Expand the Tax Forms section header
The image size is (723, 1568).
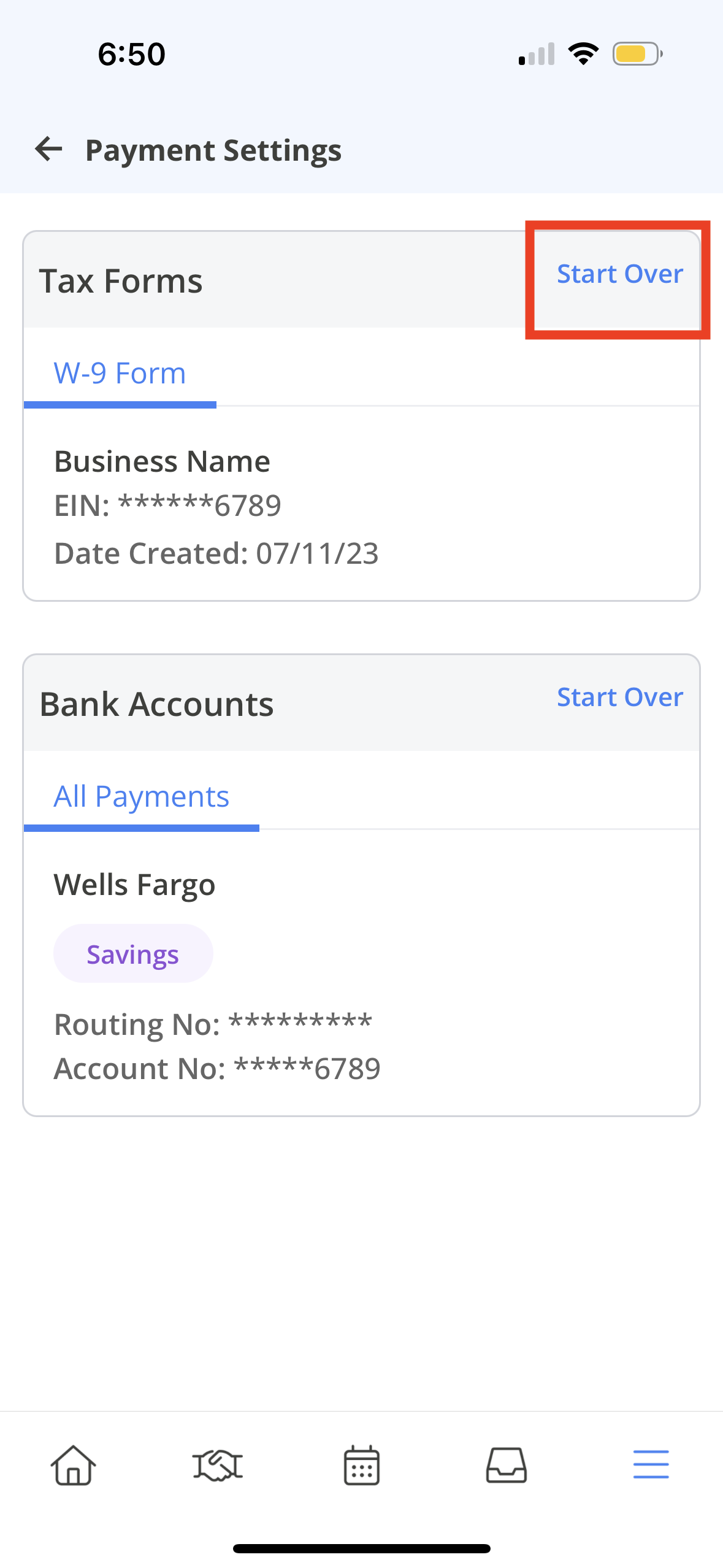click(121, 280)
